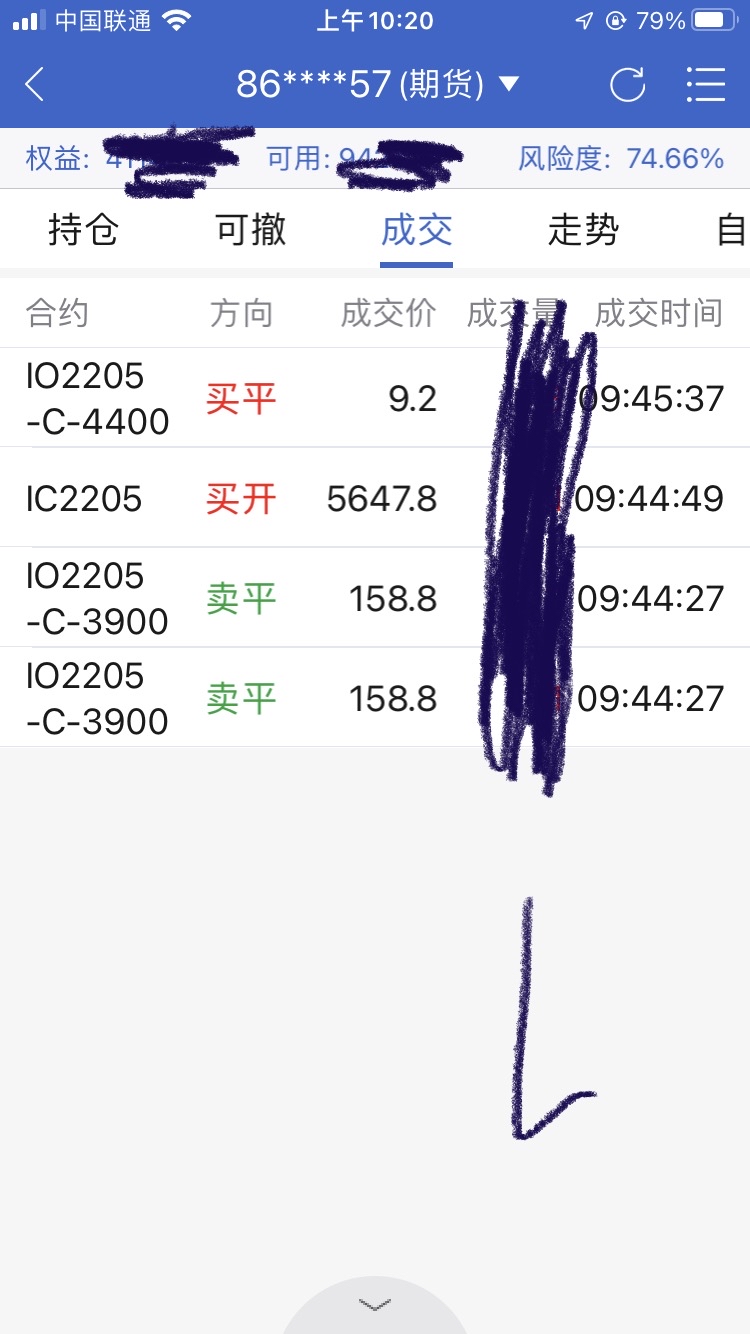Open the IC2205 买开 trade row
Viewport: 750px width, 1334px height.
pyautogui.click(x=240, y=498)
